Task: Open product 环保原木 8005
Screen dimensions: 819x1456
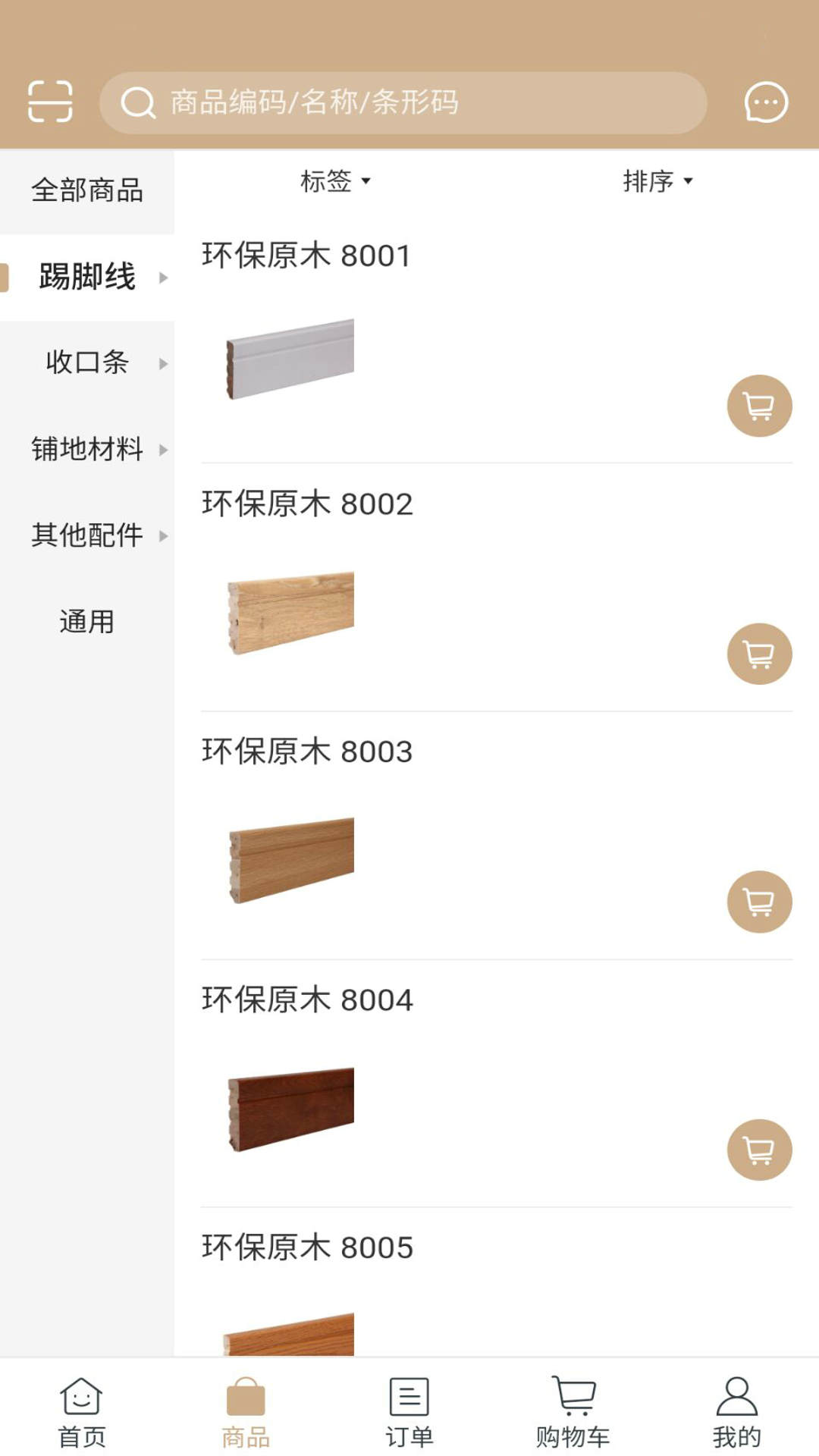Action: coord(307,1246)
